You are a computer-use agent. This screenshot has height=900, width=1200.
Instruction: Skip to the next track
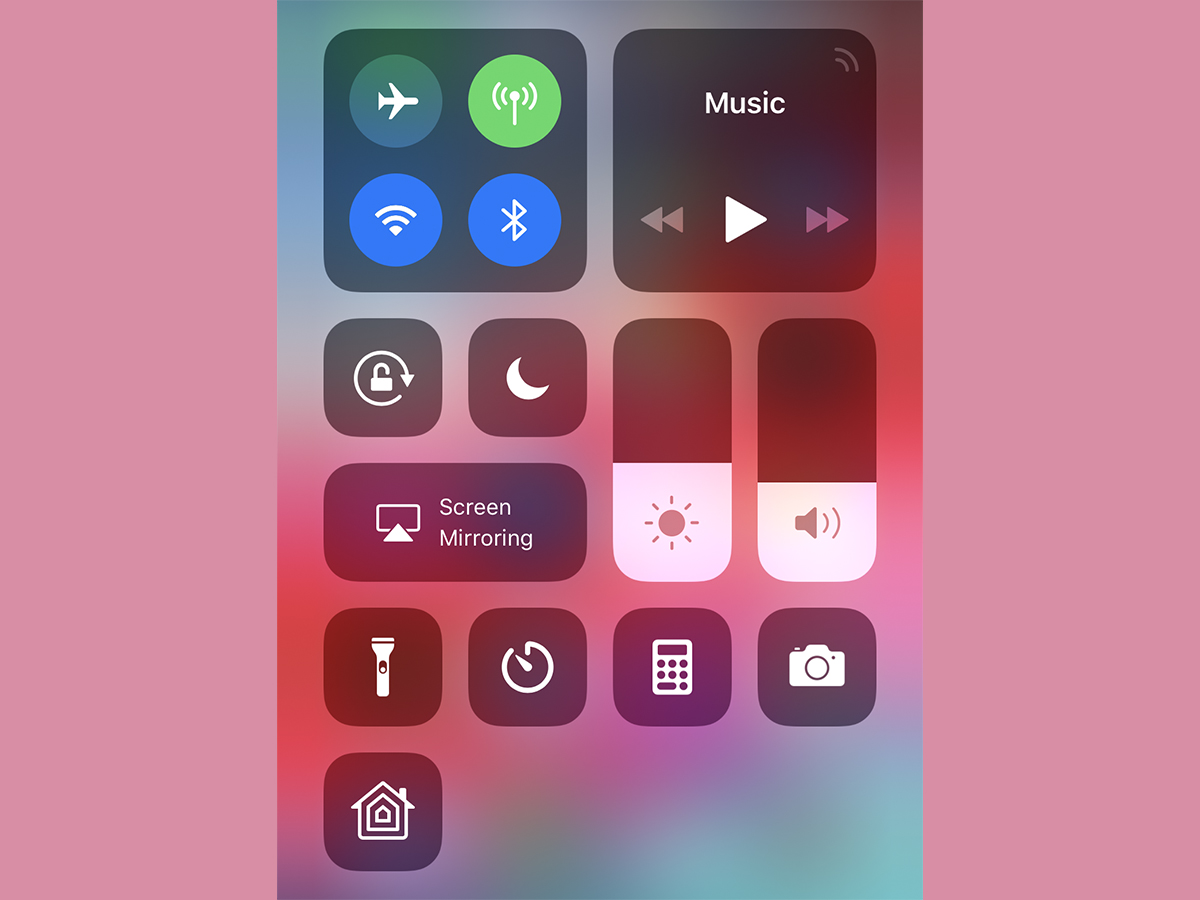(x=827, y=220)
